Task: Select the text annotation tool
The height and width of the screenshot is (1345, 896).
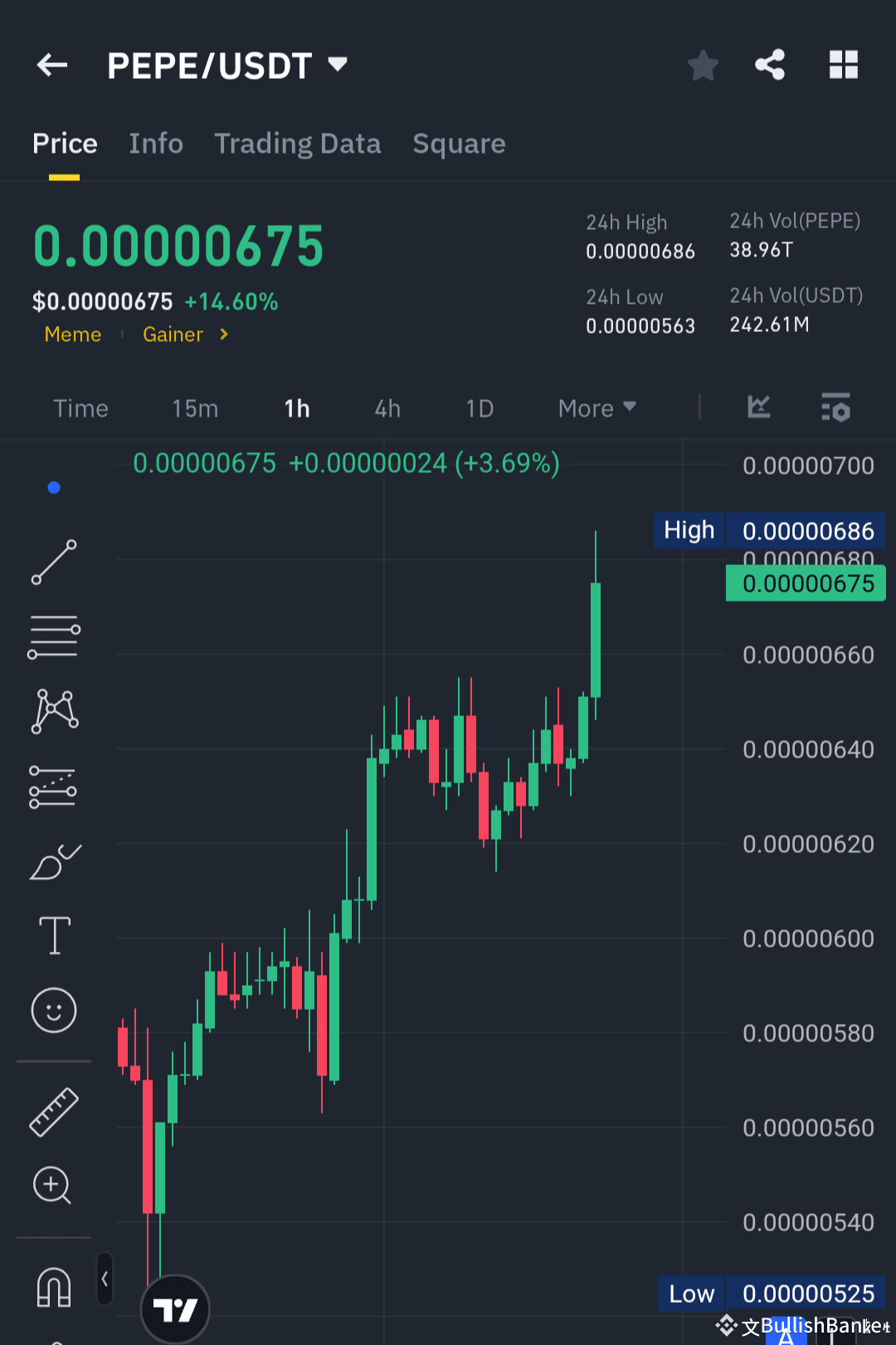Action: click(53, 935)
